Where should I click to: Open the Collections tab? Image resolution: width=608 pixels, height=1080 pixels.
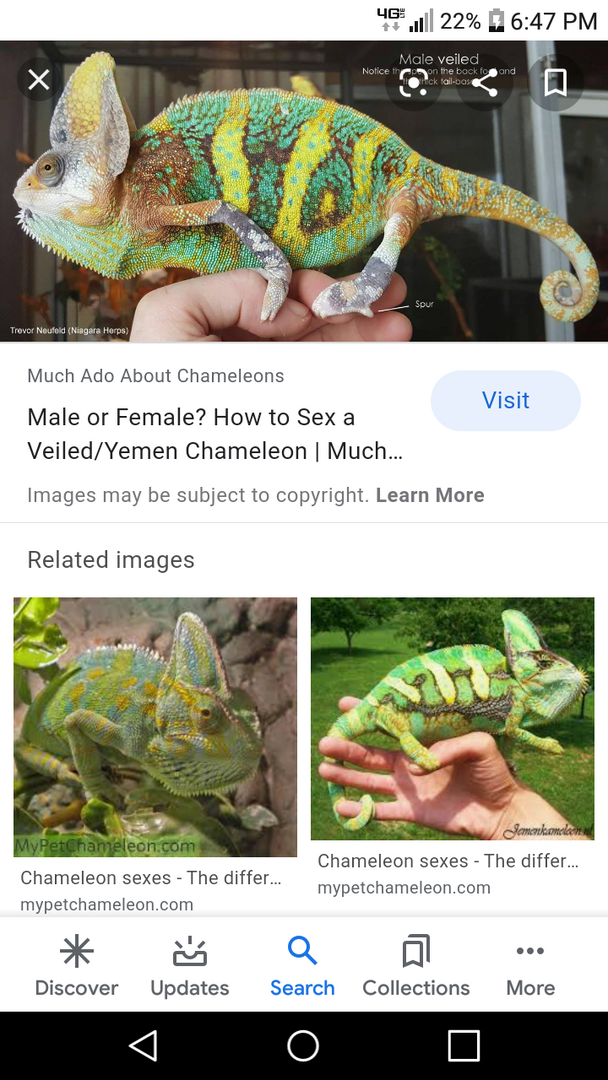coord(416,966)
